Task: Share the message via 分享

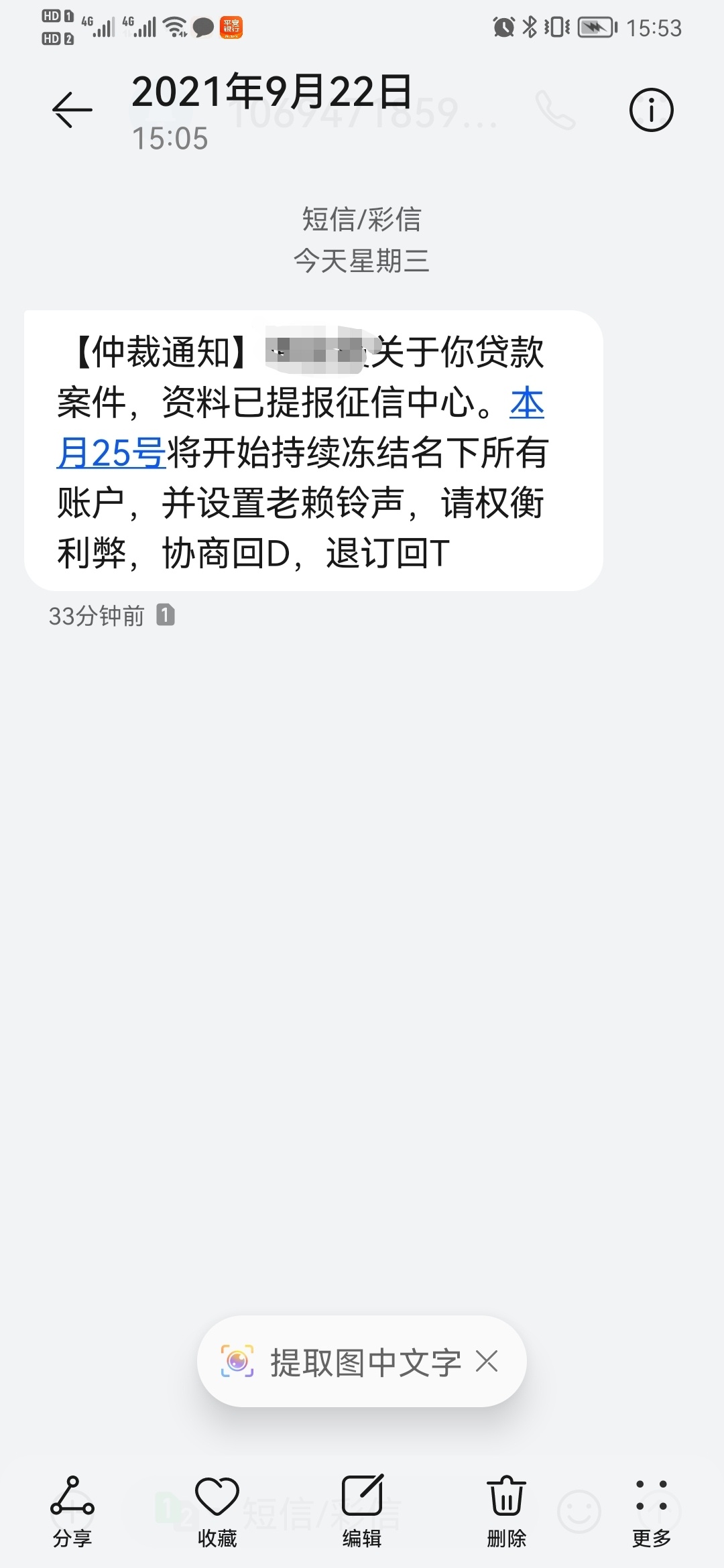Action: click(72, 1512)
